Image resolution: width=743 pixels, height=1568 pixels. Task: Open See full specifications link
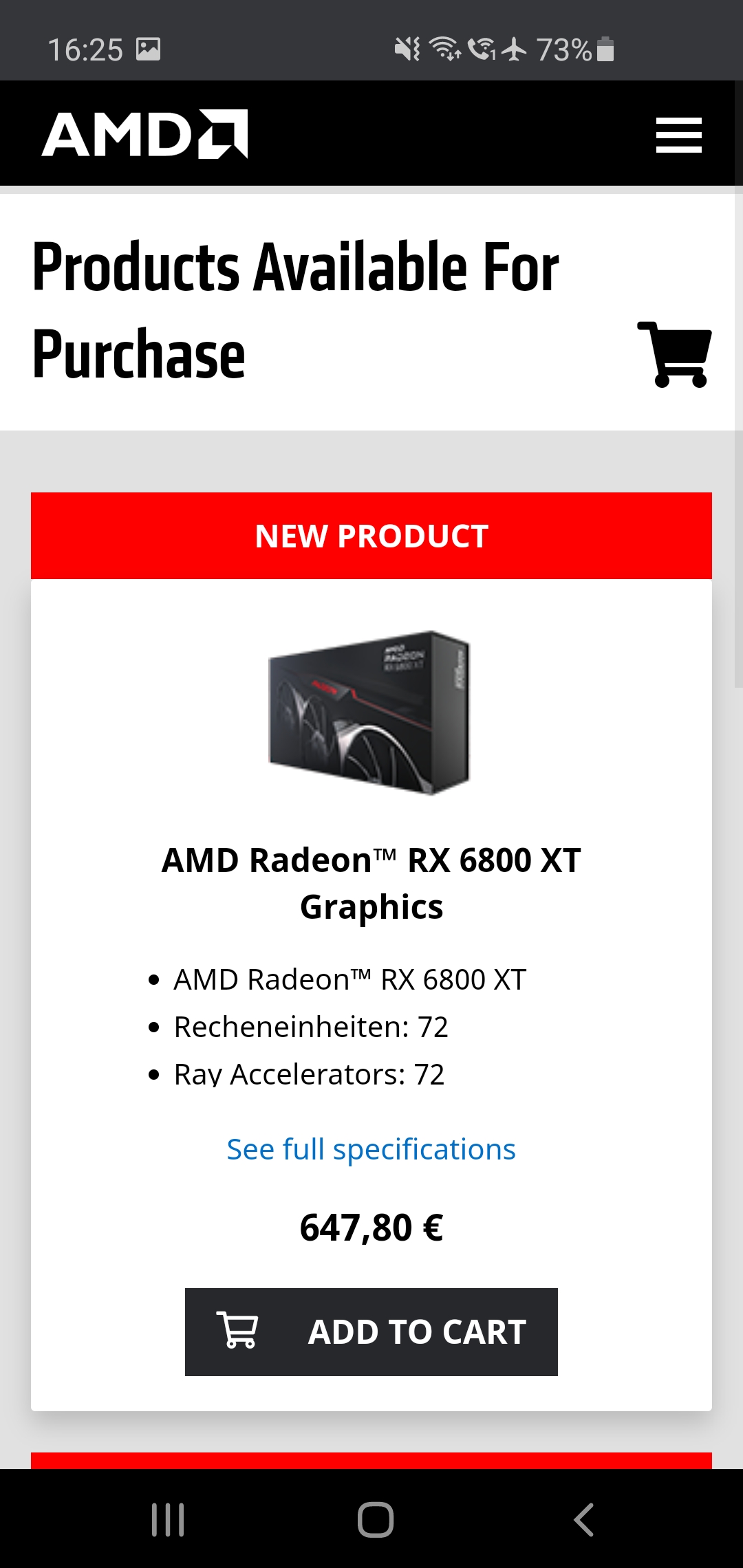tap(371, 1149)
